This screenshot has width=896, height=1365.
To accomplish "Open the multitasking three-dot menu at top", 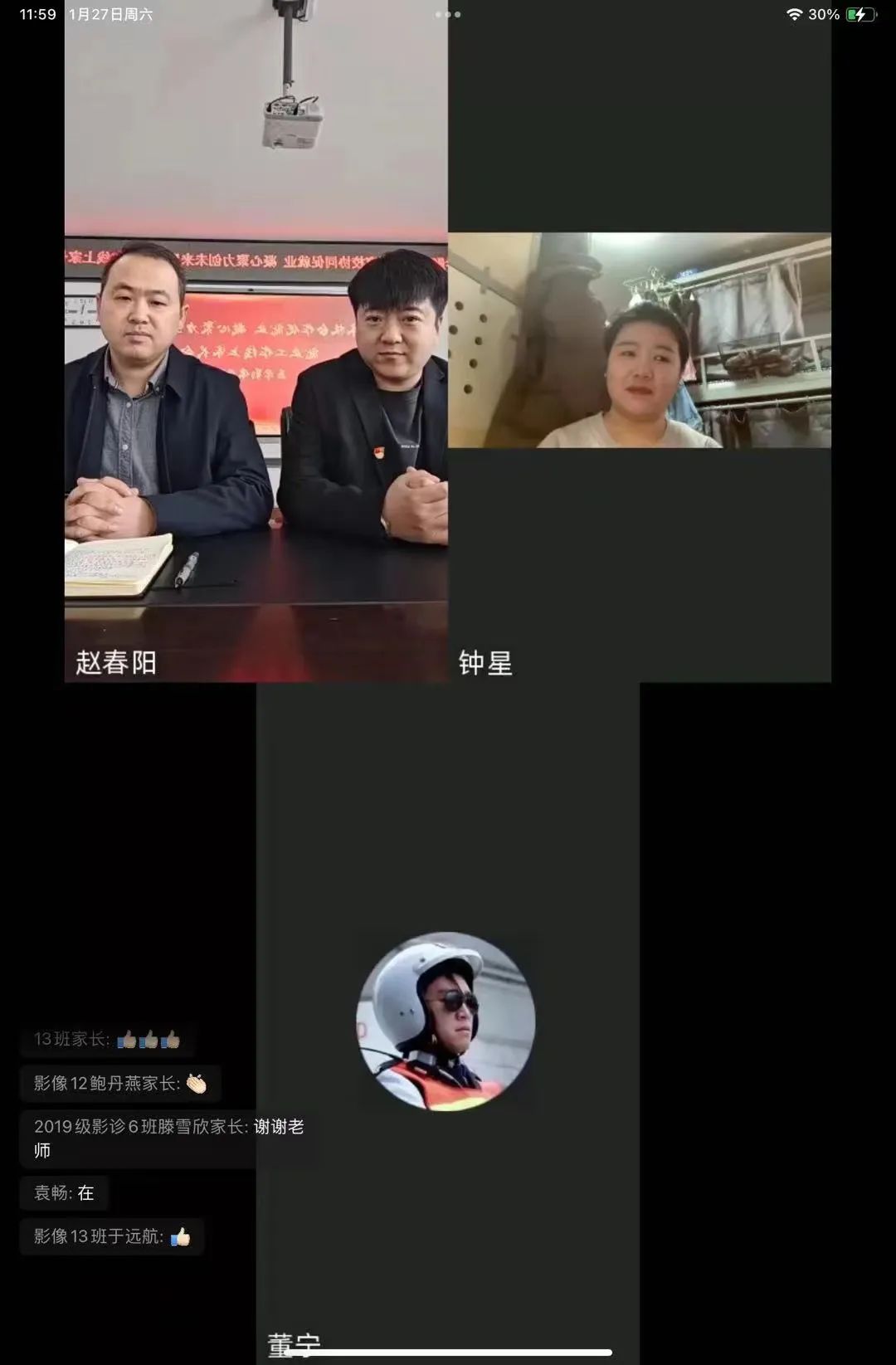I will [448, 14].
